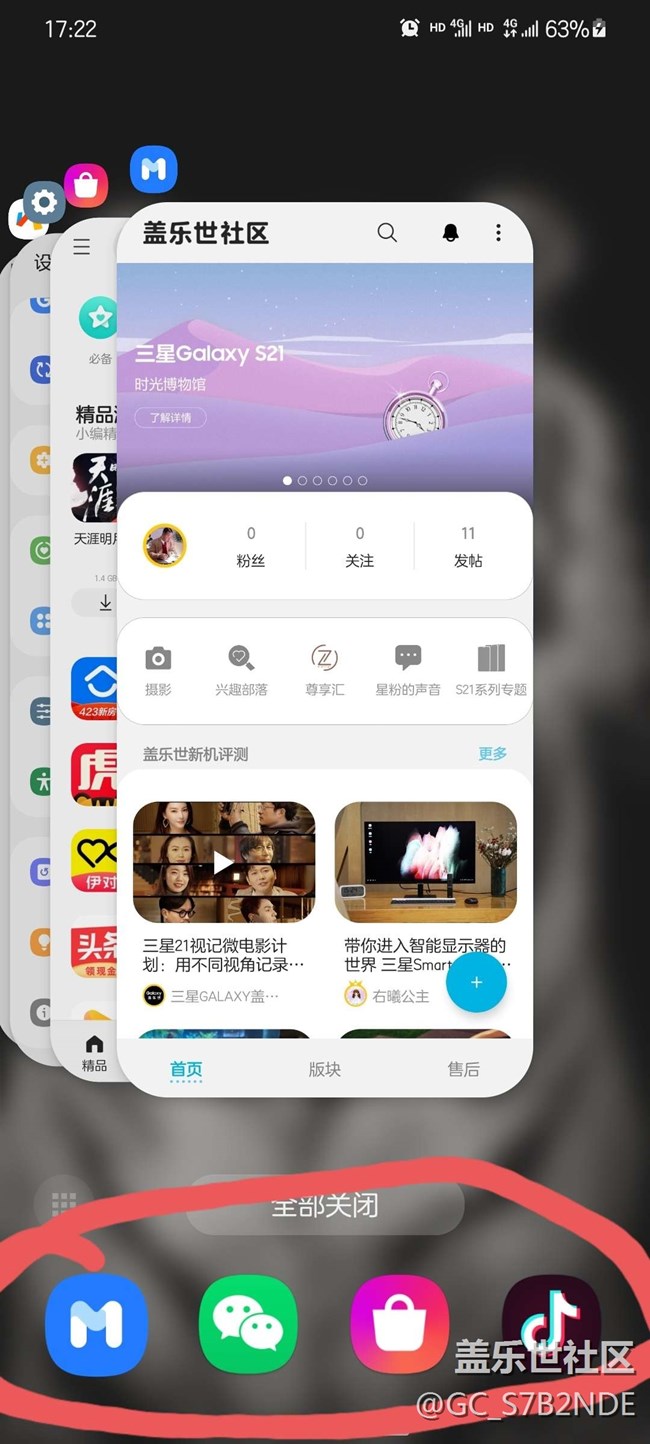Tap the Settings gear icon above its card

coord(44,204)
